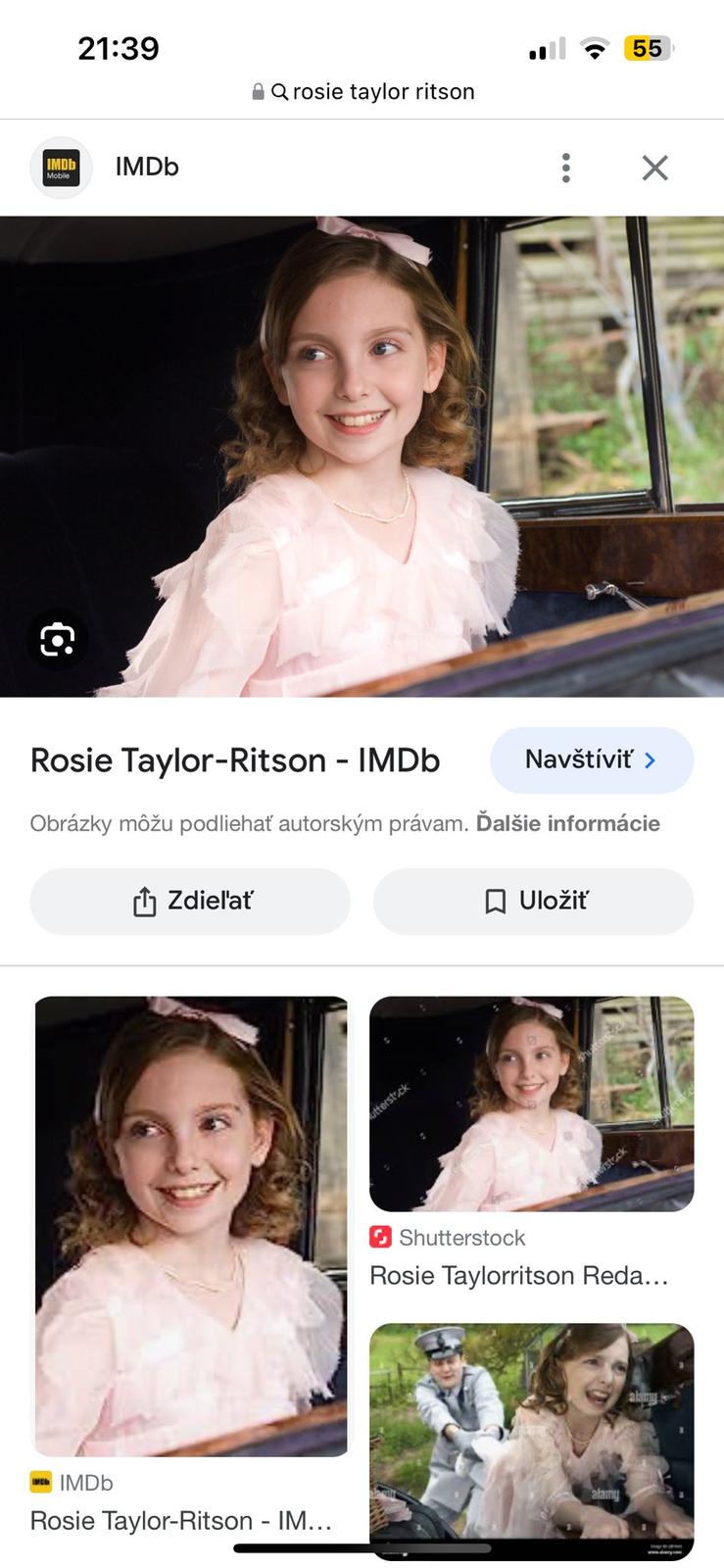The image size is (724, 1568).
Task: Close the image preview
Action: (x=654, y=168)
